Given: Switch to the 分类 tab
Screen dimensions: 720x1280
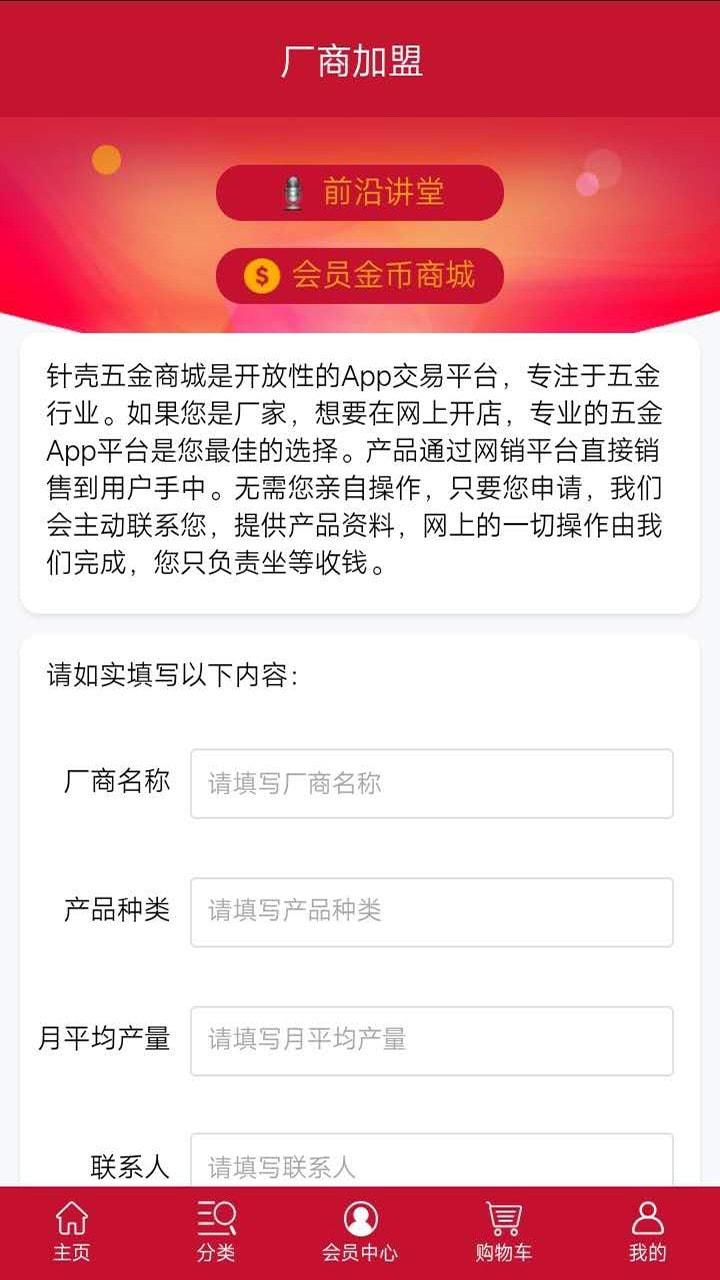Looking at the screenshot, I should point(216,1232).
